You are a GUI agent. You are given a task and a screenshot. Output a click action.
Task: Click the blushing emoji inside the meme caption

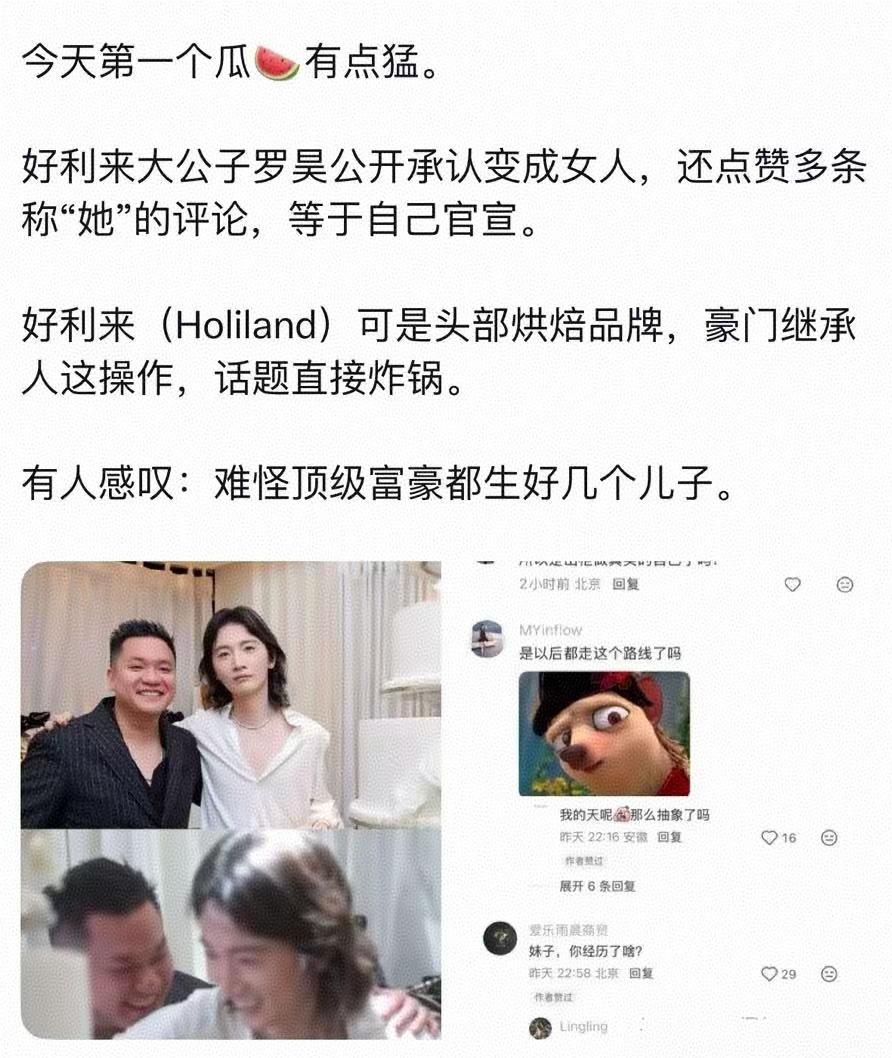(x=621, y=813)
